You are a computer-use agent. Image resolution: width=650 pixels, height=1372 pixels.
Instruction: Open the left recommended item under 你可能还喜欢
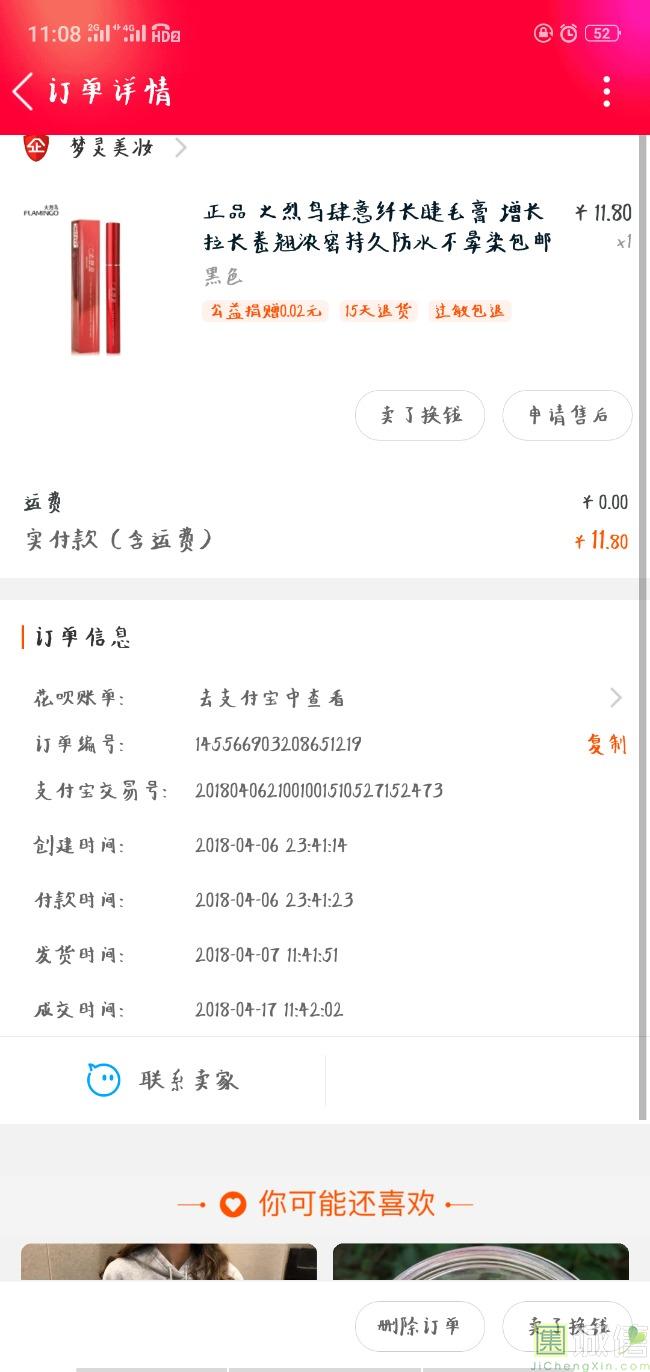coord(169,1262)
